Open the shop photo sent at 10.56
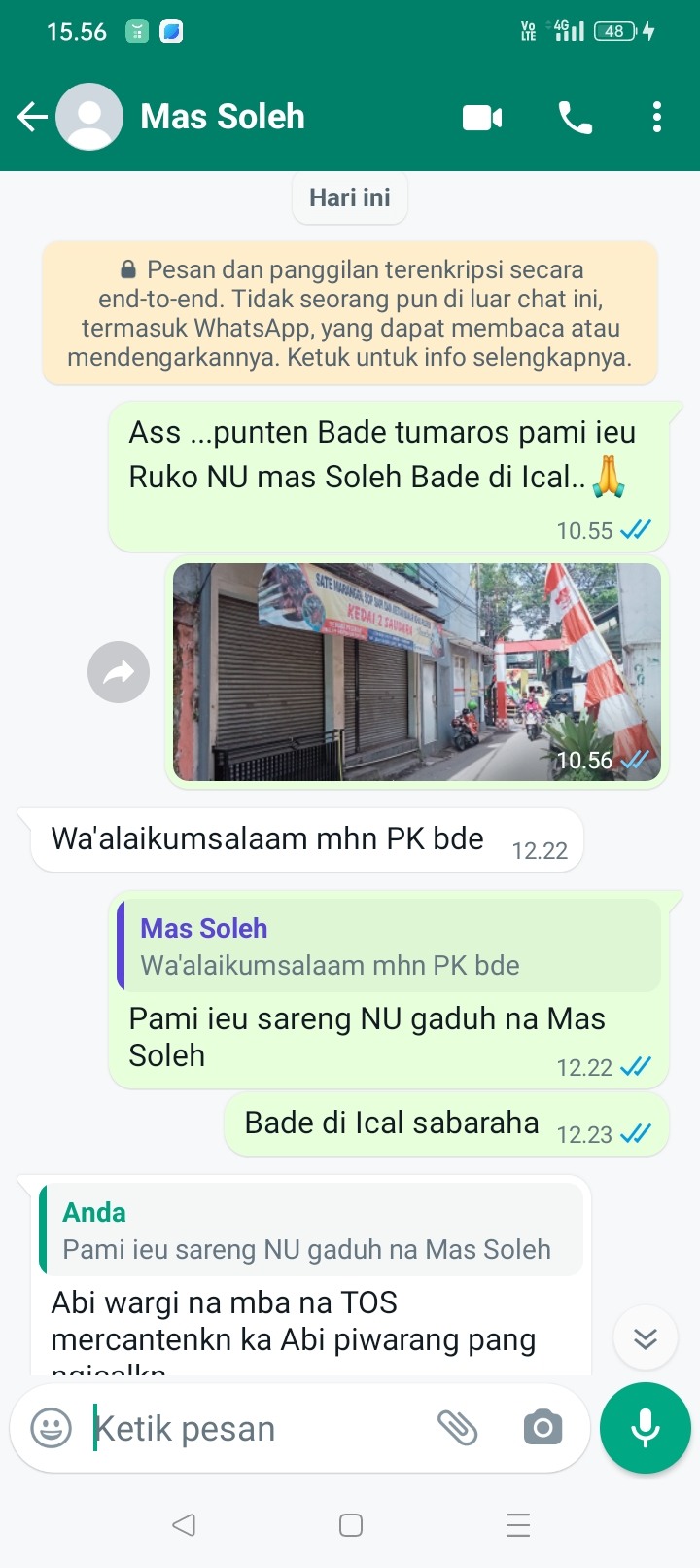The height and width of the screenshot is (1568, 700). point(416,671)
